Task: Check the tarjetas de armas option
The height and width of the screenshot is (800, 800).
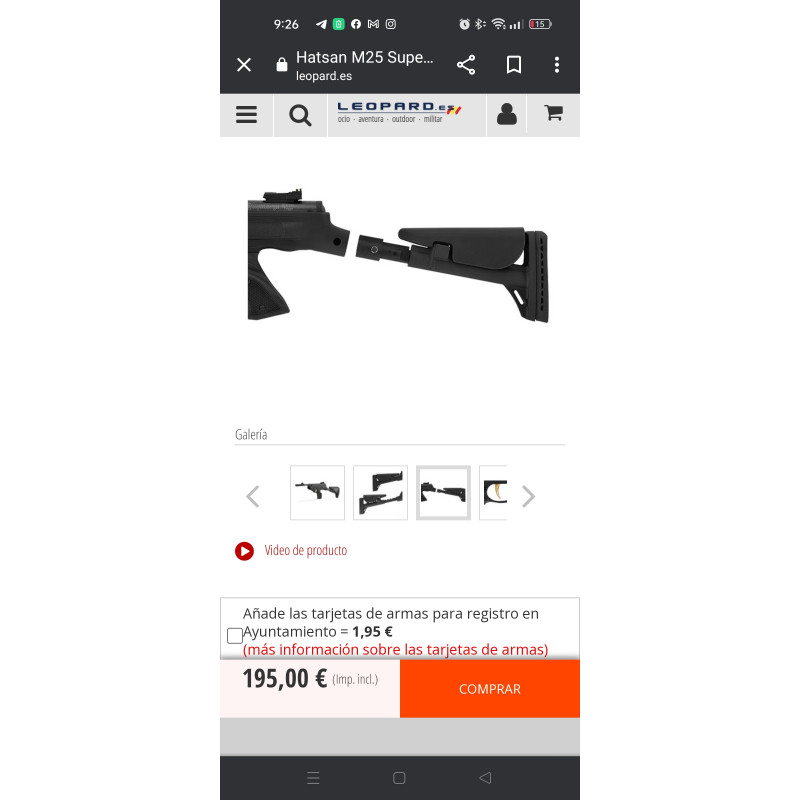Action: tap(235, 636)
